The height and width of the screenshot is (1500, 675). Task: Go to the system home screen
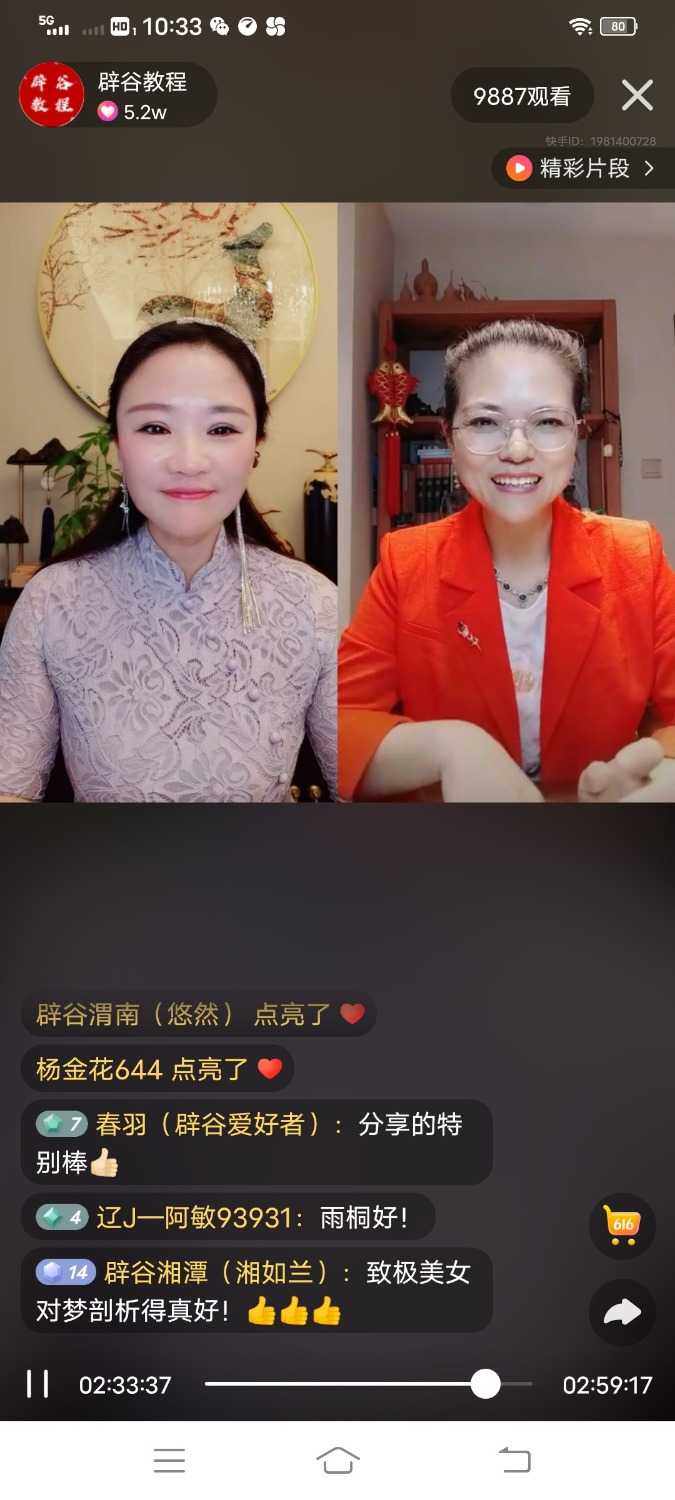click(x=337, y=1460)
